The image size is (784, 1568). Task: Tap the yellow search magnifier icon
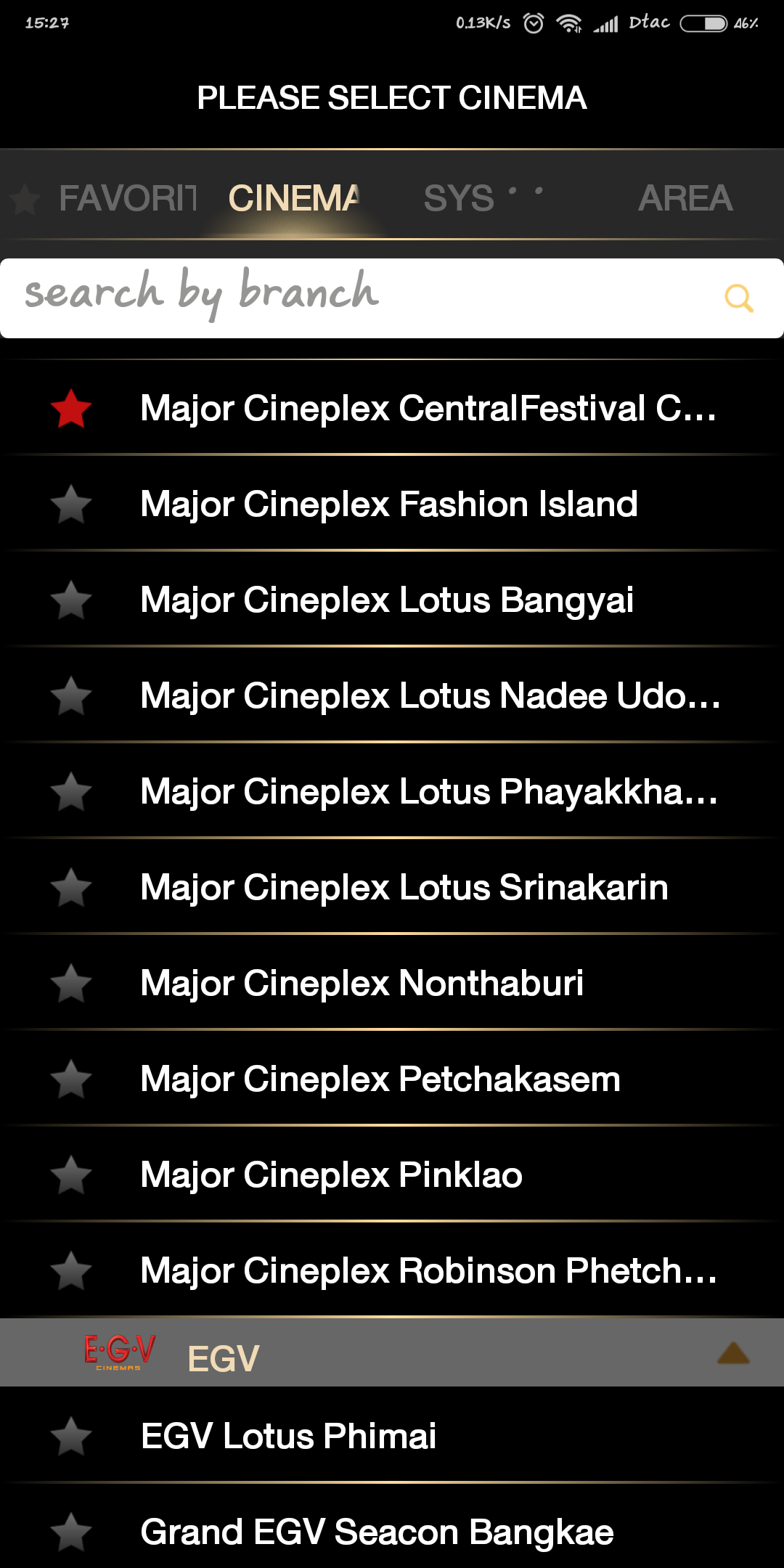point(738,298)
